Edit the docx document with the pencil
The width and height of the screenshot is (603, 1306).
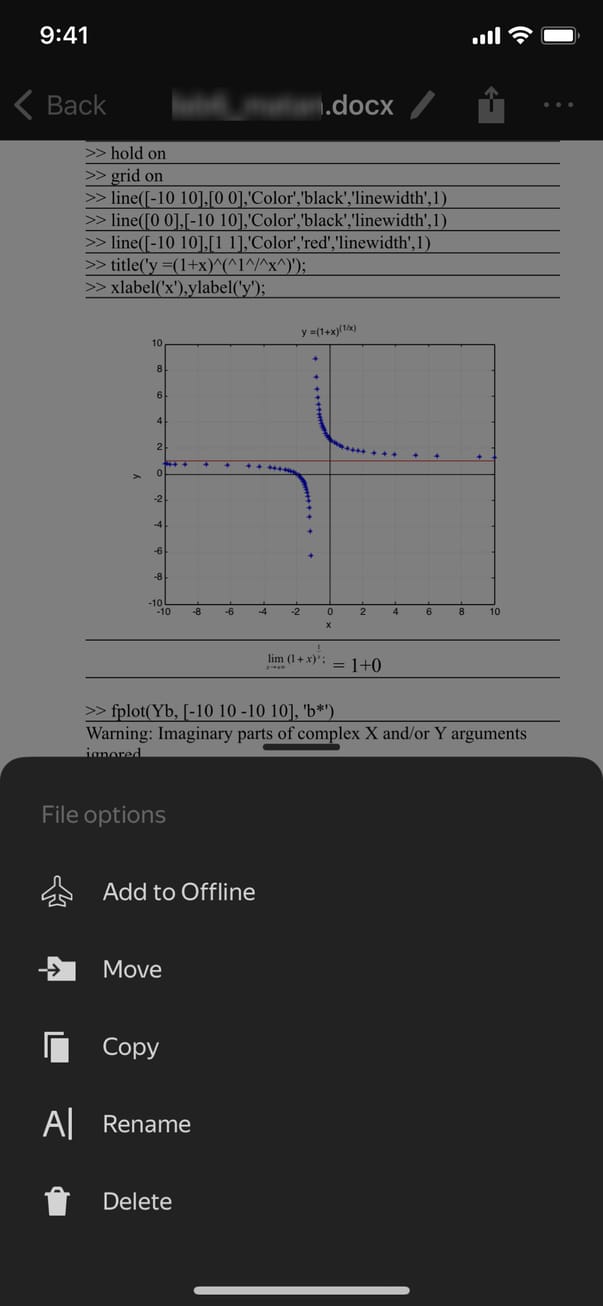[425, 104]
